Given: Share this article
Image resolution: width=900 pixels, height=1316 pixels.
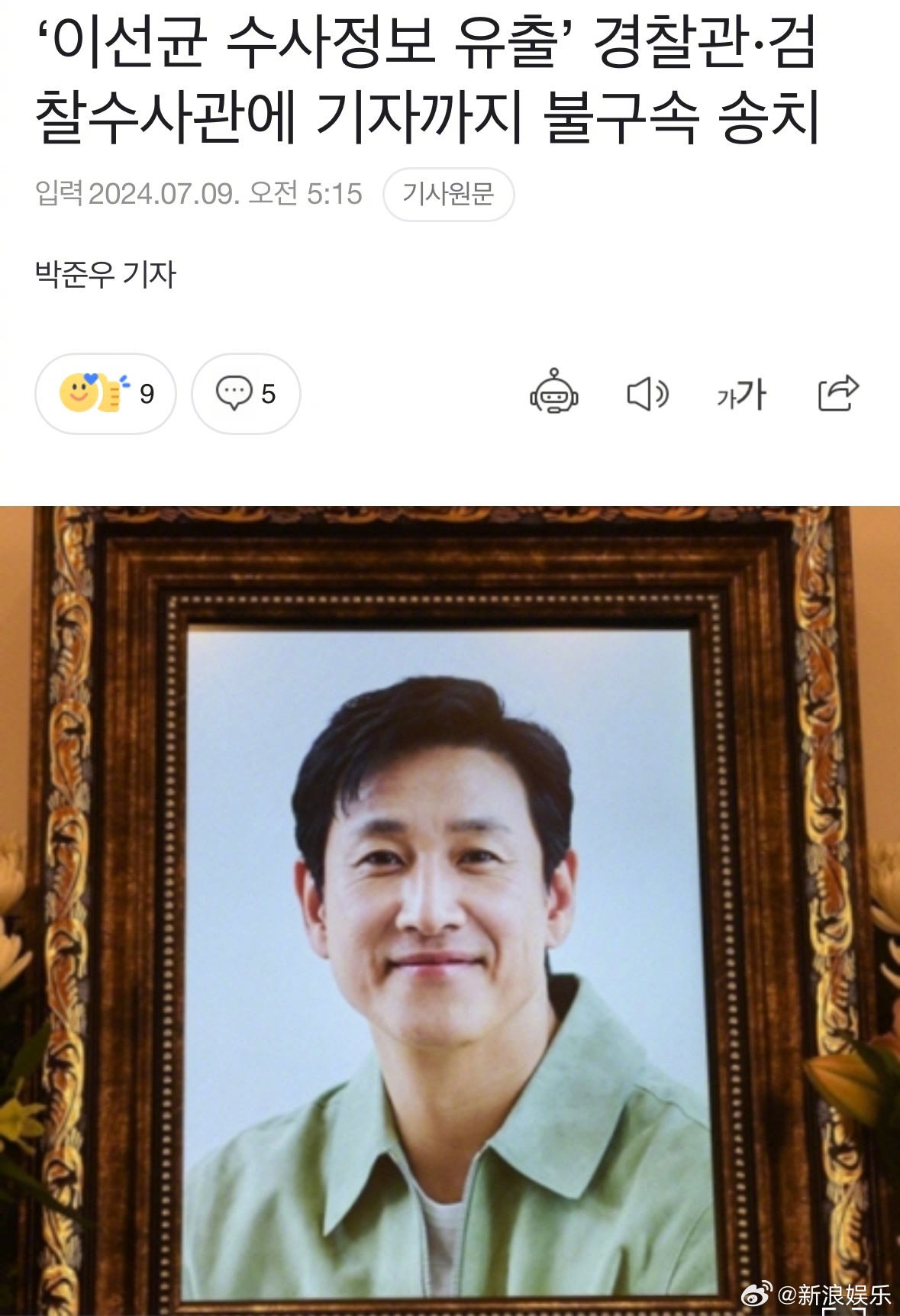Looking at the screenshot, I should coord(838,393).
